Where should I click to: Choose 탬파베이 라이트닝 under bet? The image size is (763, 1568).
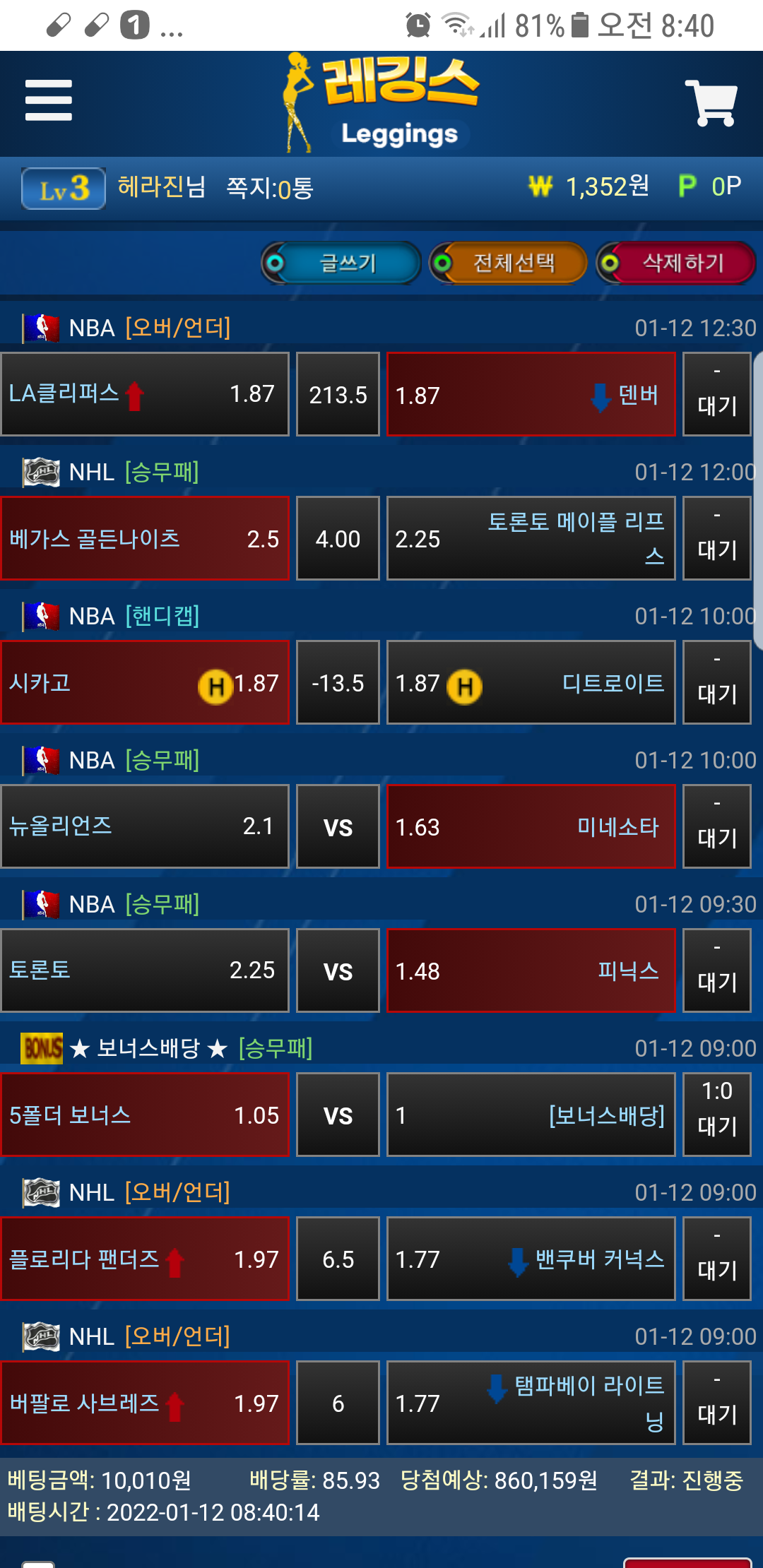pos(531,1403)
